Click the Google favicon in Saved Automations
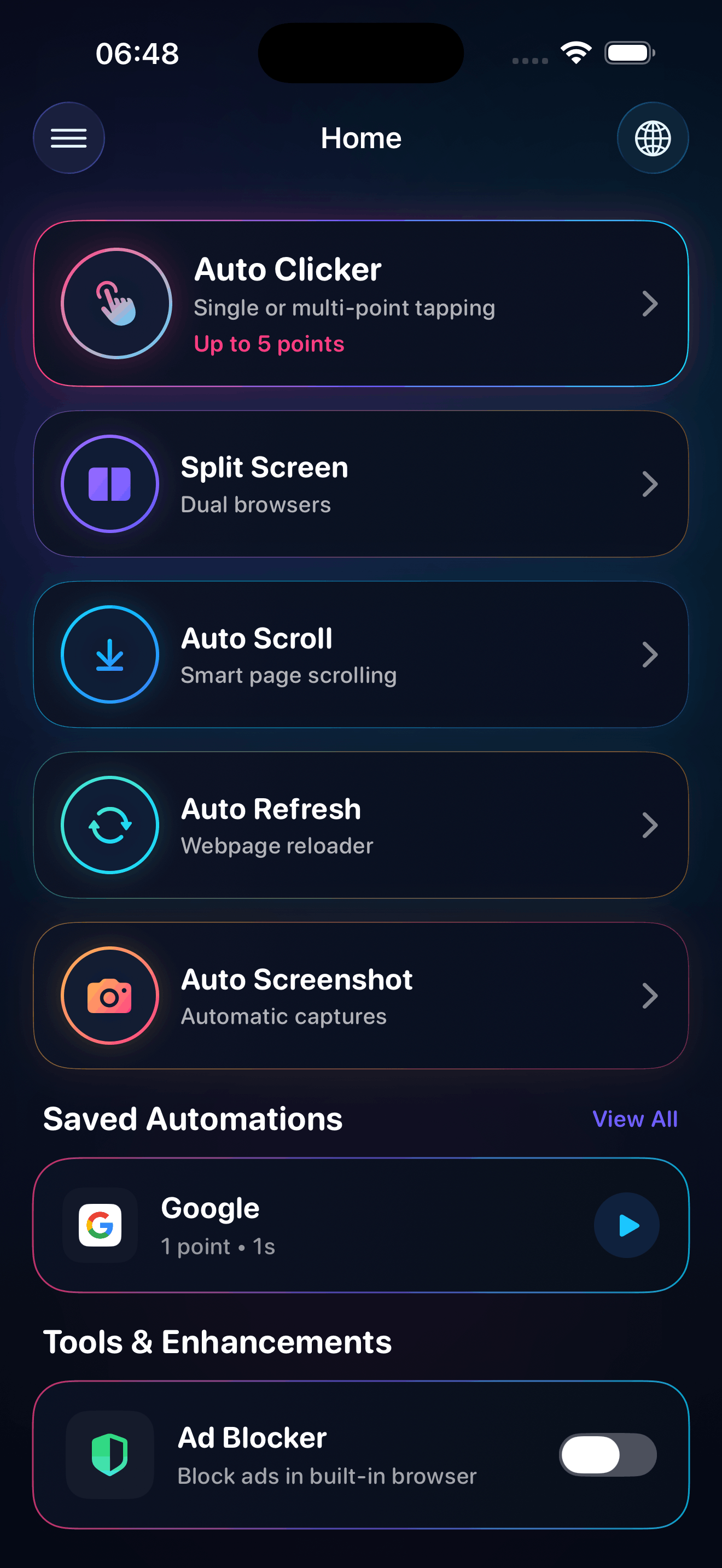Screen dimensions: 722x1568 coord(100,1225)
